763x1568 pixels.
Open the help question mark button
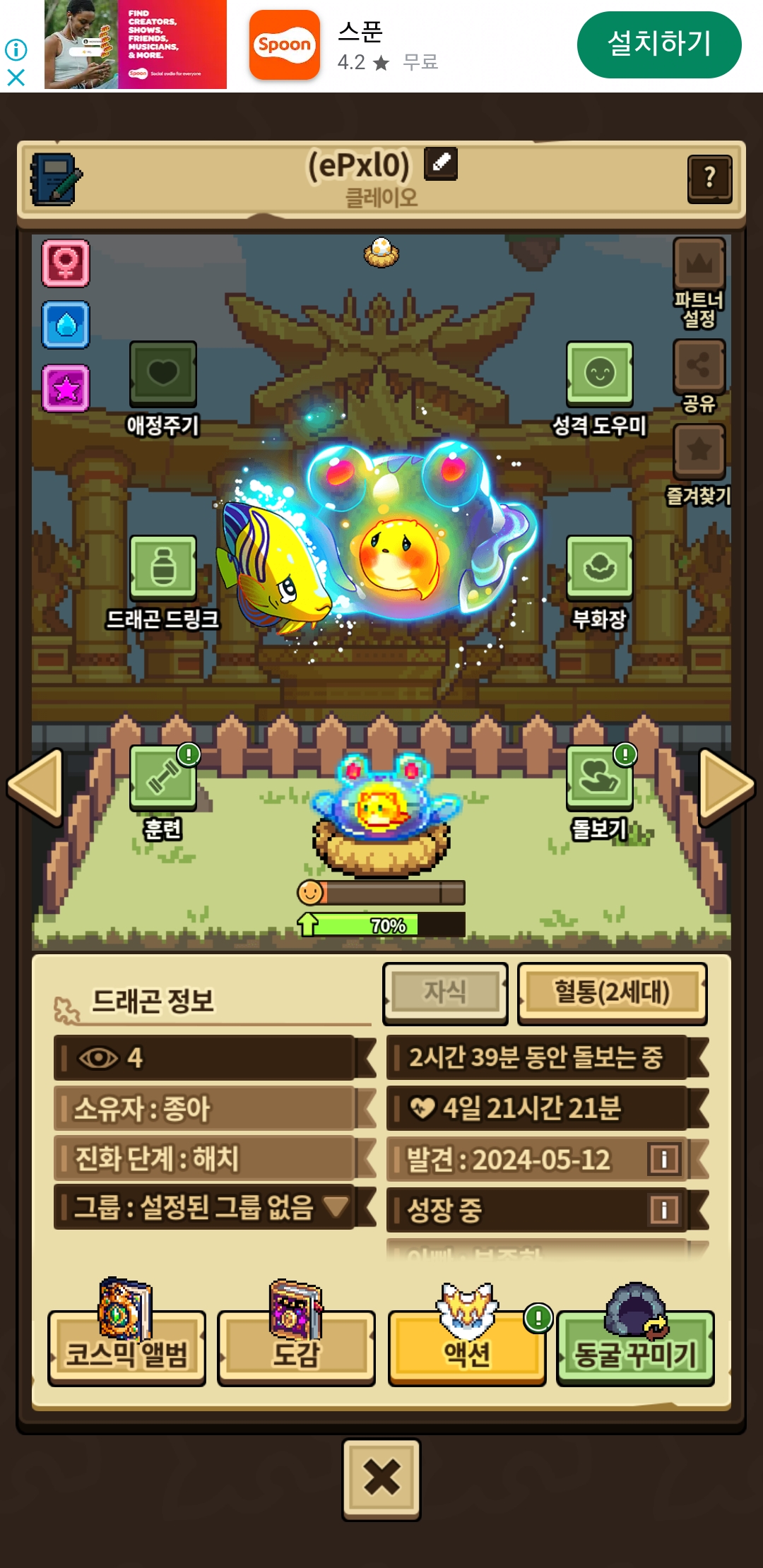click(709, 179)
